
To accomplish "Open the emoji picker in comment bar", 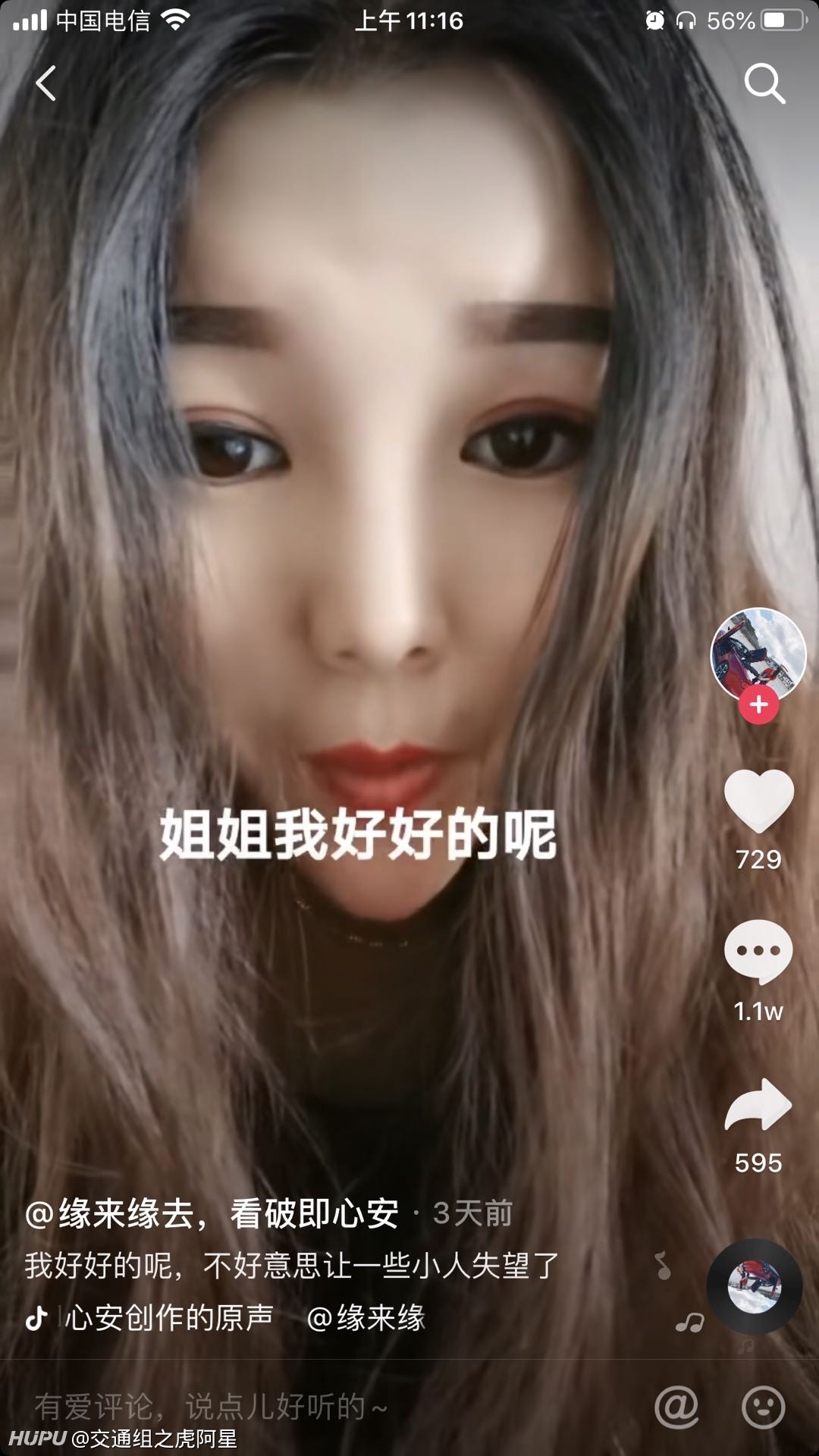I will click(x=763, y=1407).
